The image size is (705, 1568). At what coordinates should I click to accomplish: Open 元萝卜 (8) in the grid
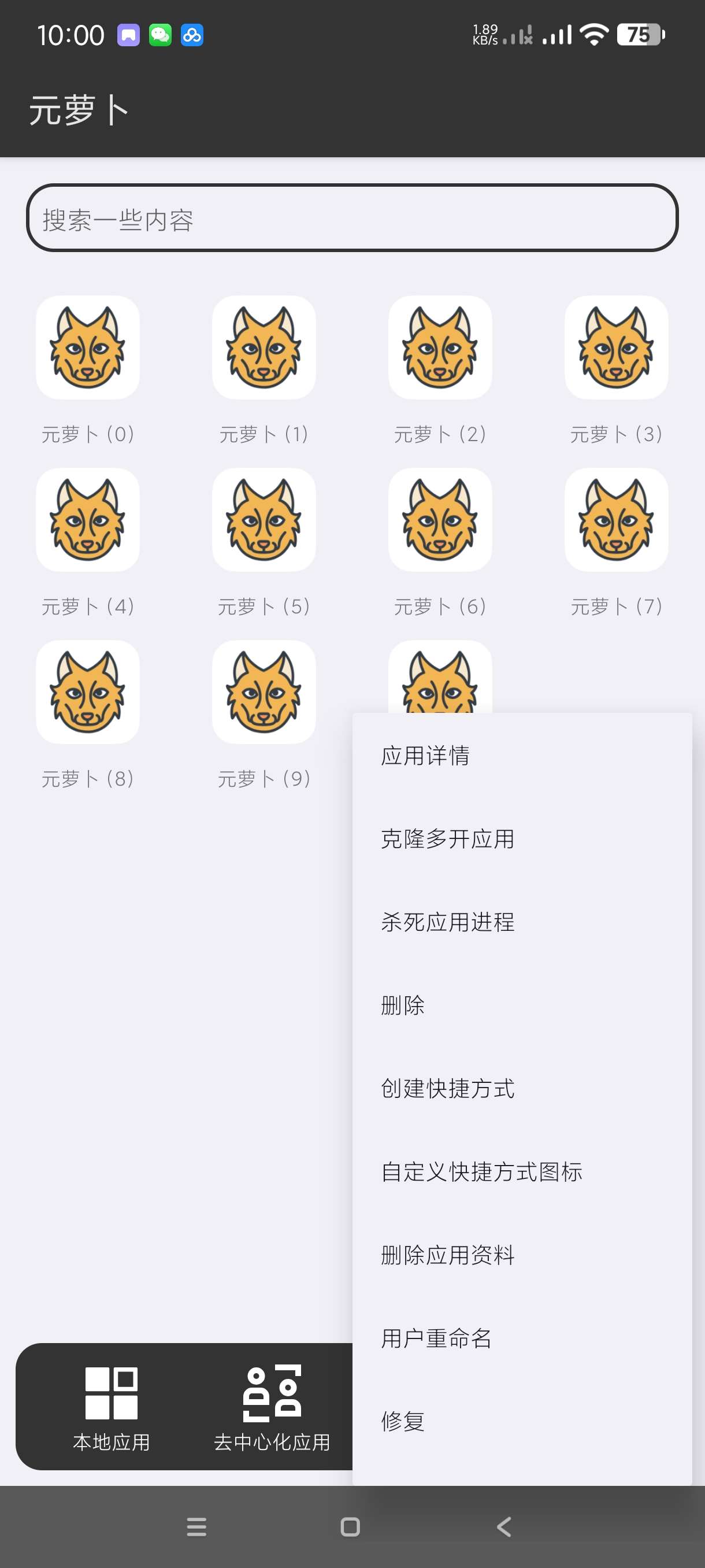point(88,692)
